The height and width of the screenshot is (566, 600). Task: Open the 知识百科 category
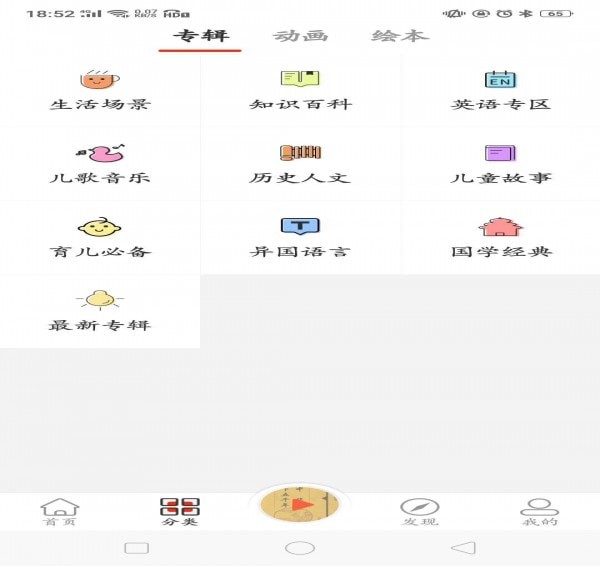[300, 90]
